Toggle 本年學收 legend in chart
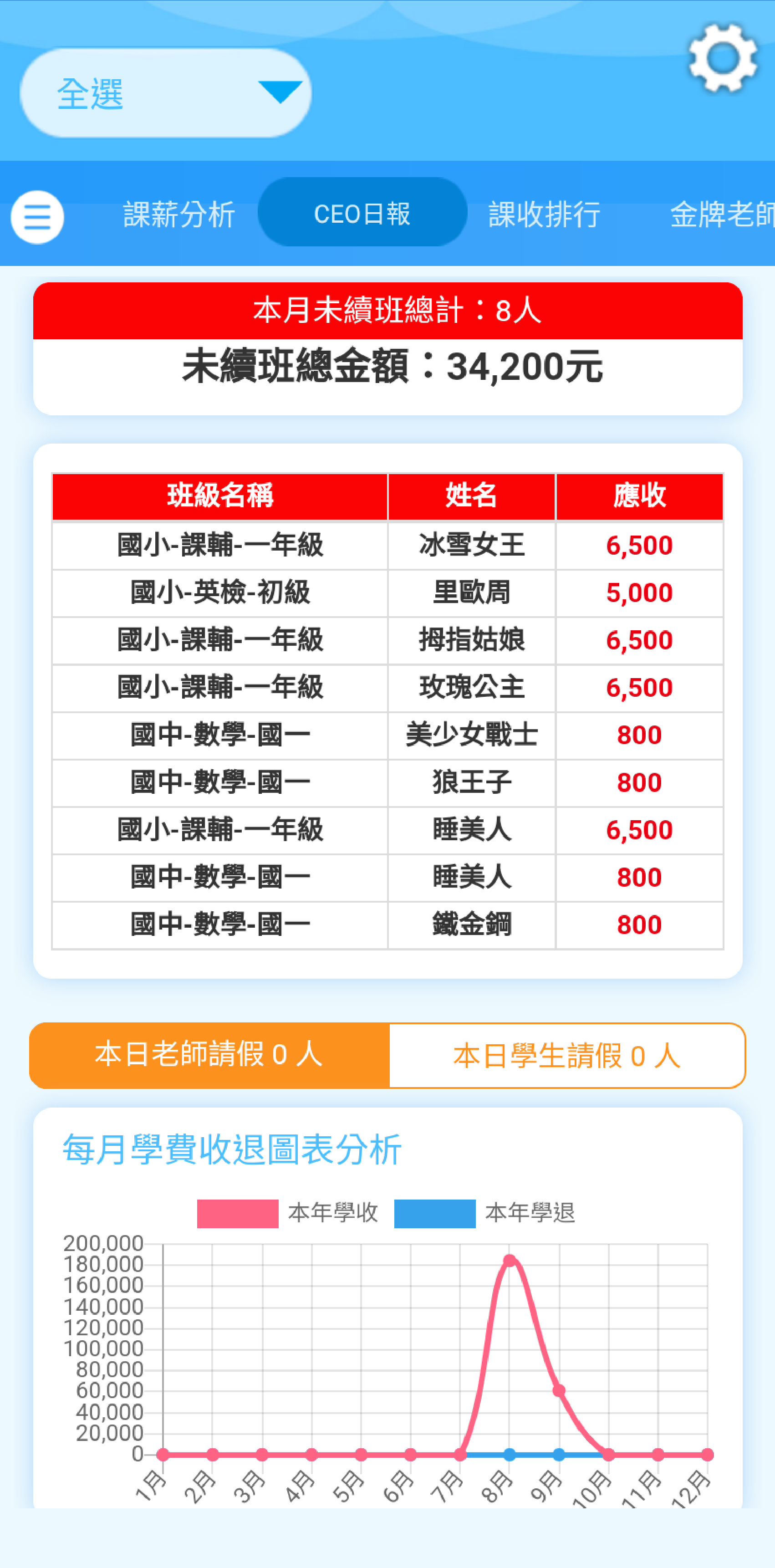This screenshot has width=775, height=1568. pos(287,1213)
